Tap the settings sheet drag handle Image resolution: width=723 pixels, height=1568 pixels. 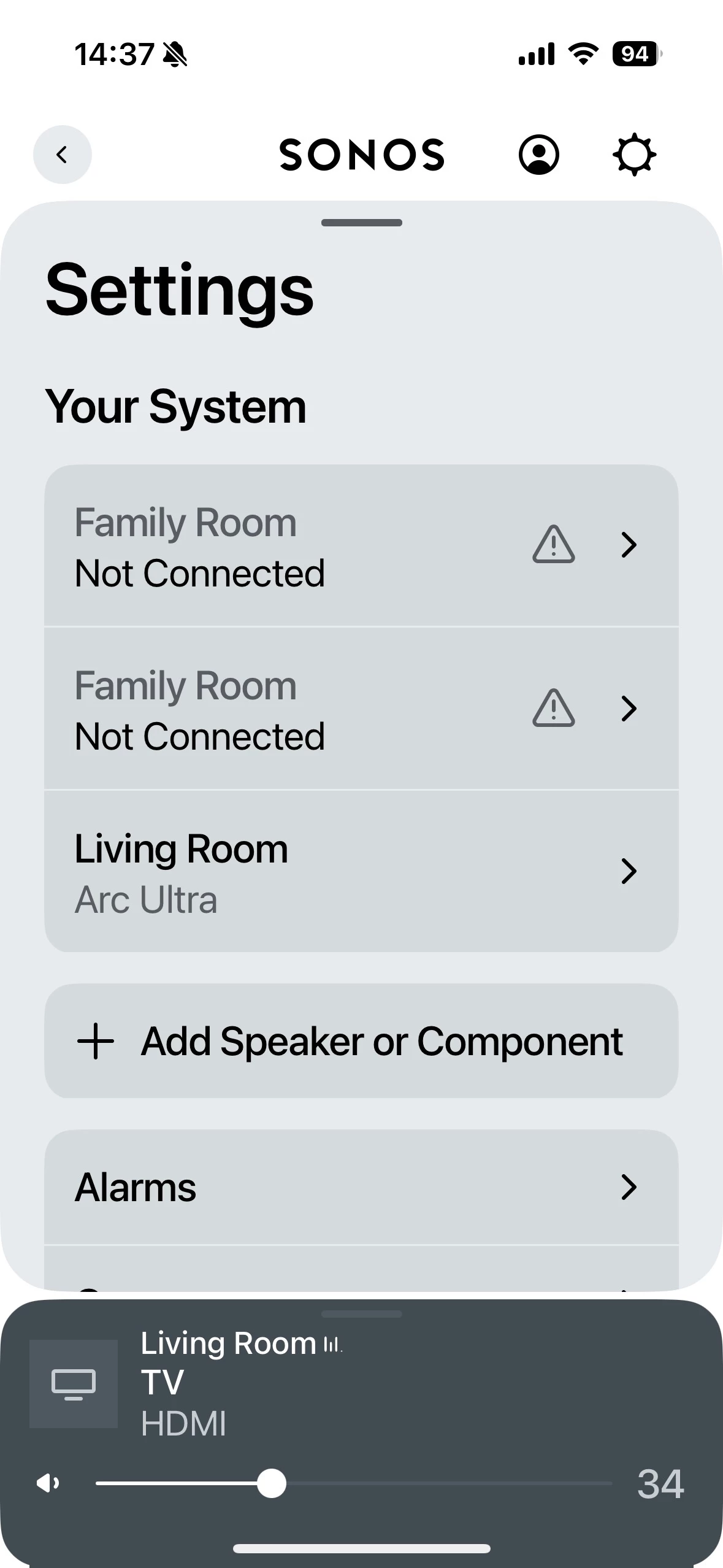(361, 223)
